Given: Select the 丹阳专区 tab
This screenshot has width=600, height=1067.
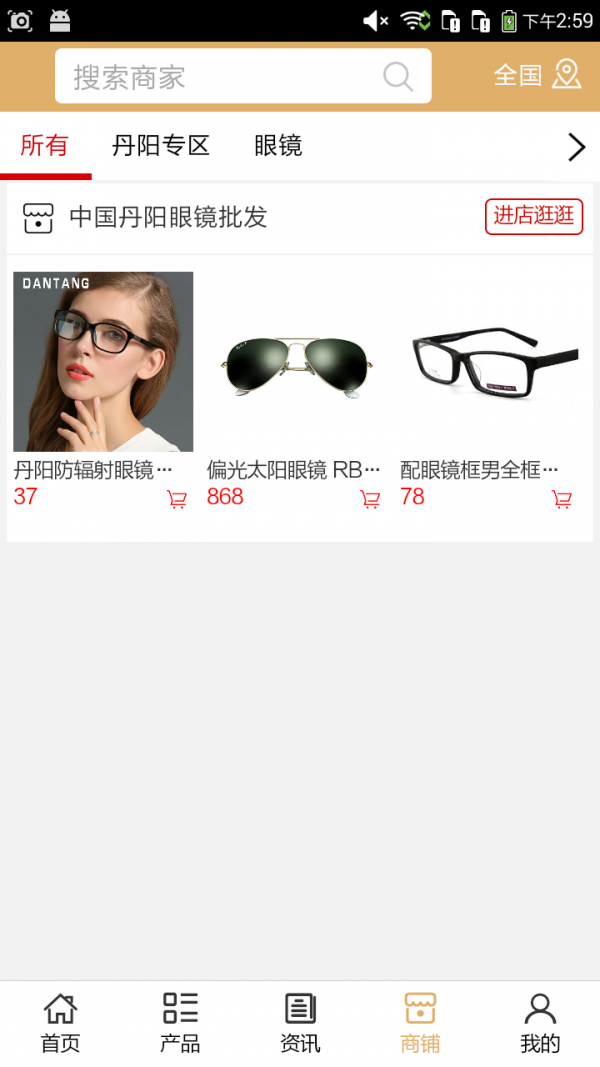Looking at the screenshot, I should [161, 146].
